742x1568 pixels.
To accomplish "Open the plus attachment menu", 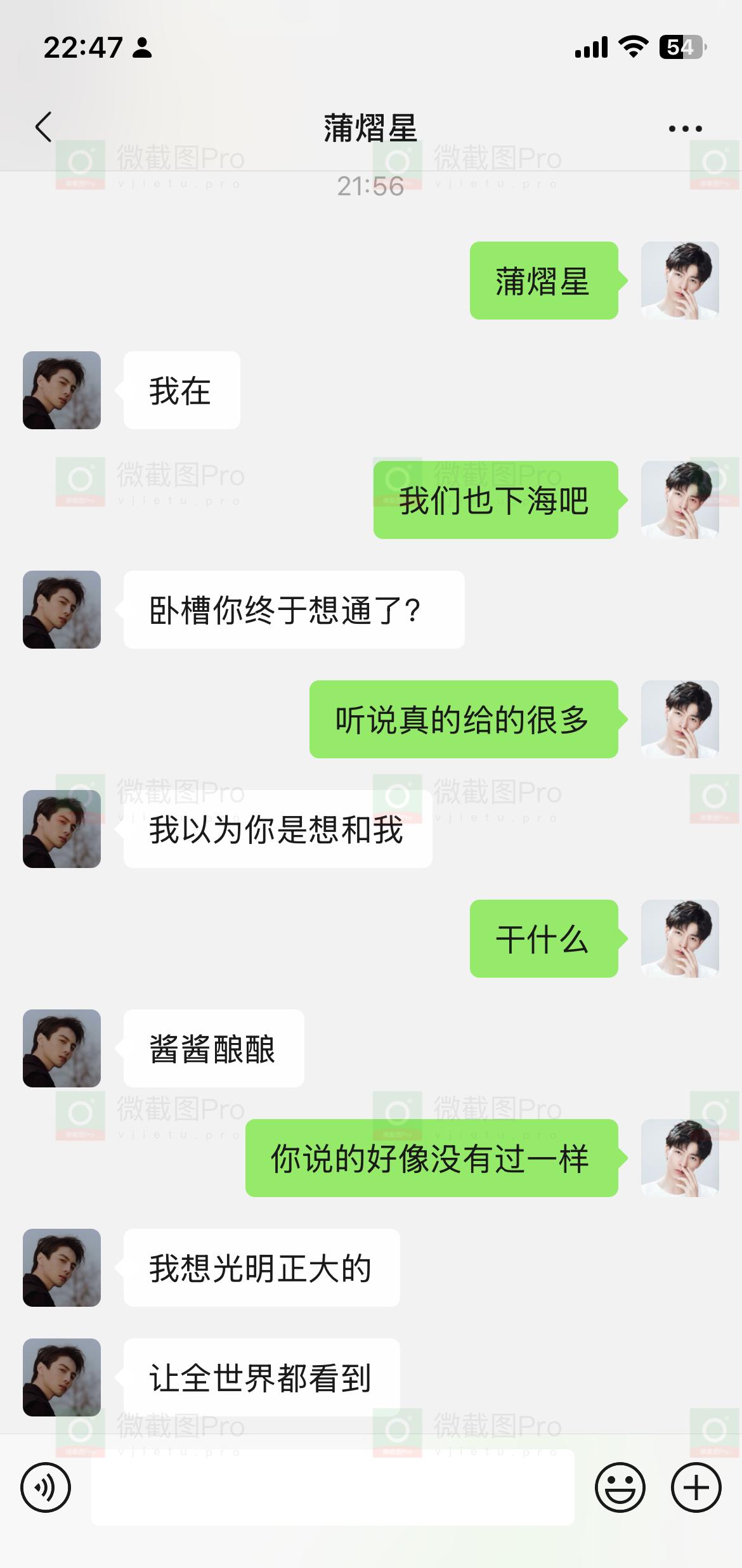I will tap(696, 1487).
